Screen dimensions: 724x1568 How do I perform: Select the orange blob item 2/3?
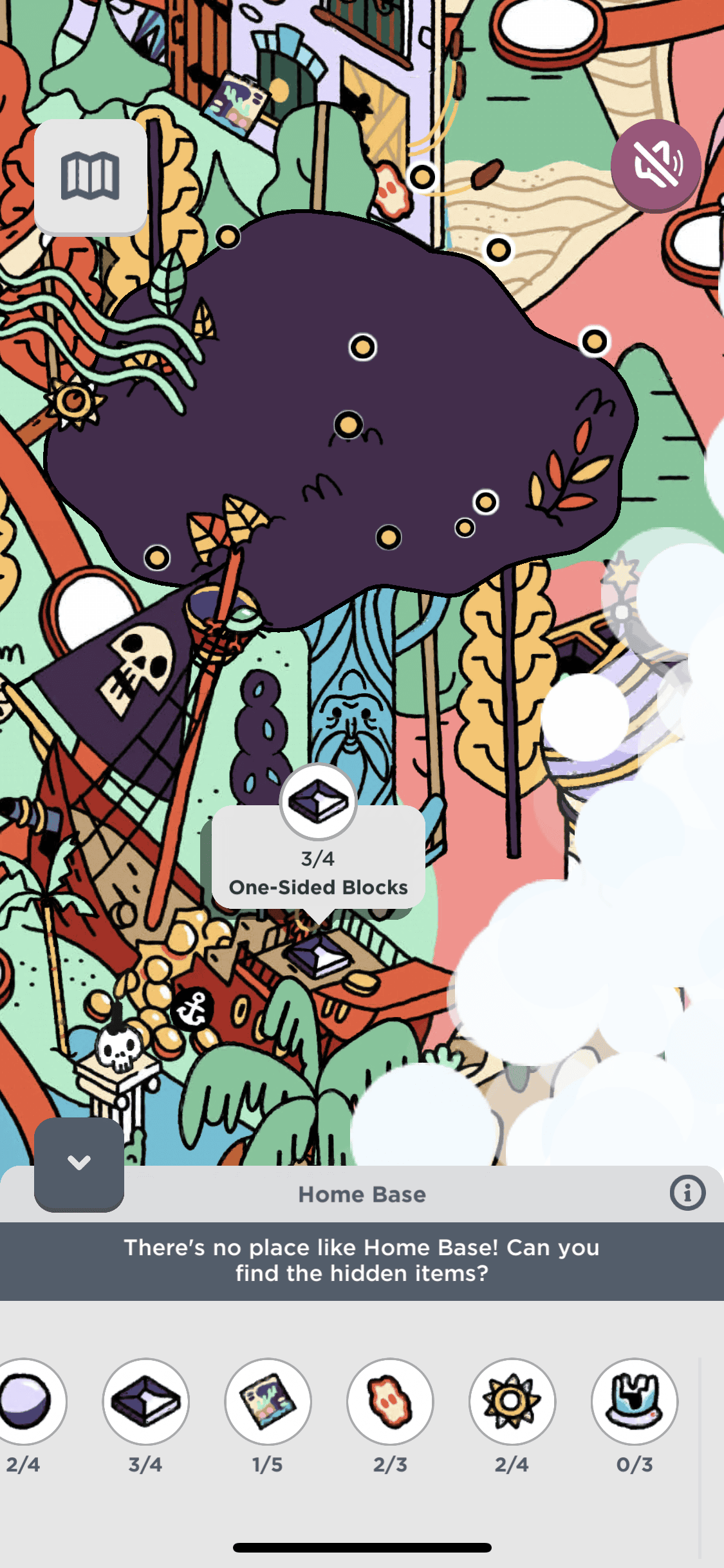(x=390, y=1401)
